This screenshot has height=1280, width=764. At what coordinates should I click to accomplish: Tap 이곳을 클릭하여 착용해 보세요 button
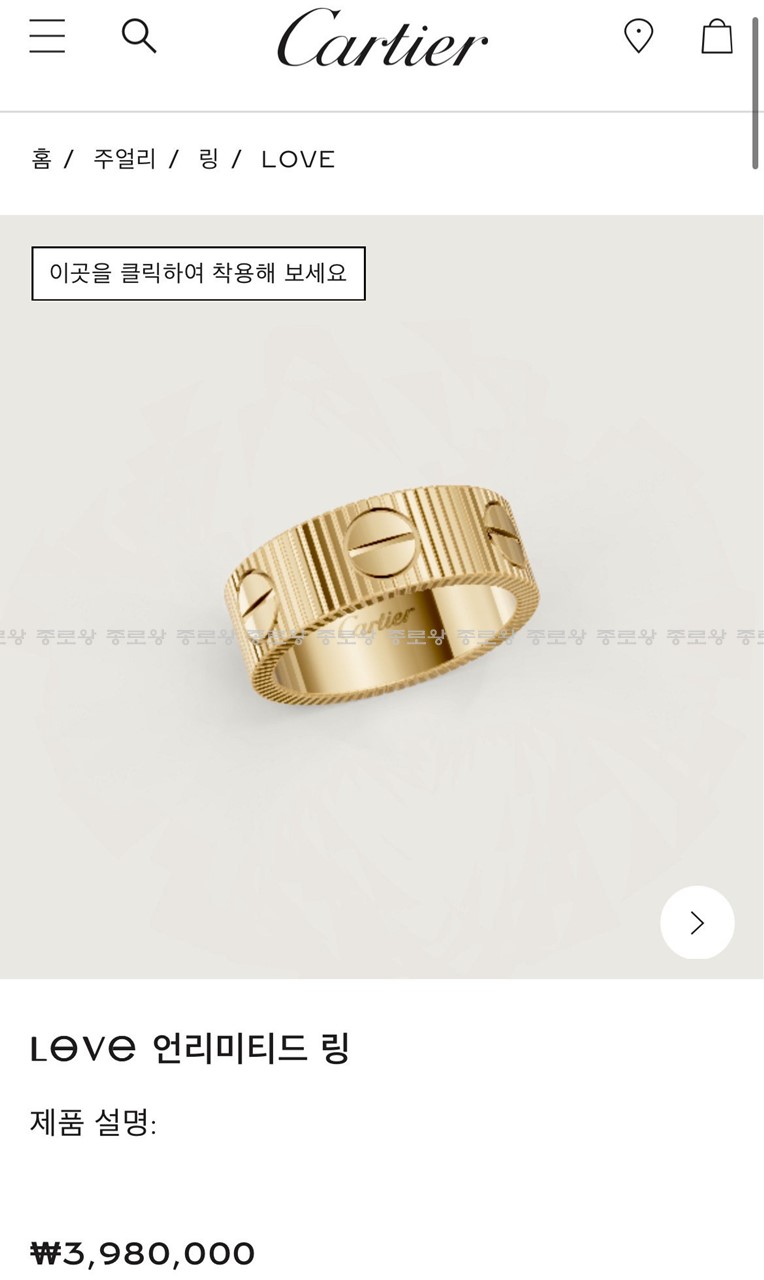[198, 273]
